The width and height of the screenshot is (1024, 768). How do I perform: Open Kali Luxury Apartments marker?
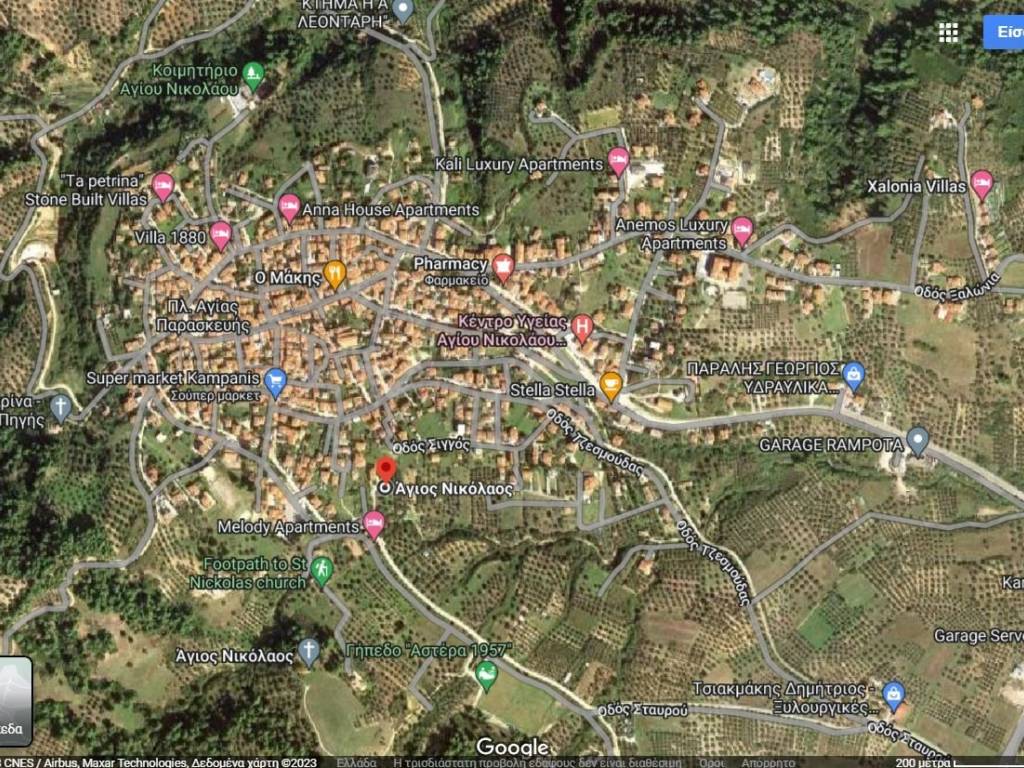pyautogui.click(x=619, y=162)
